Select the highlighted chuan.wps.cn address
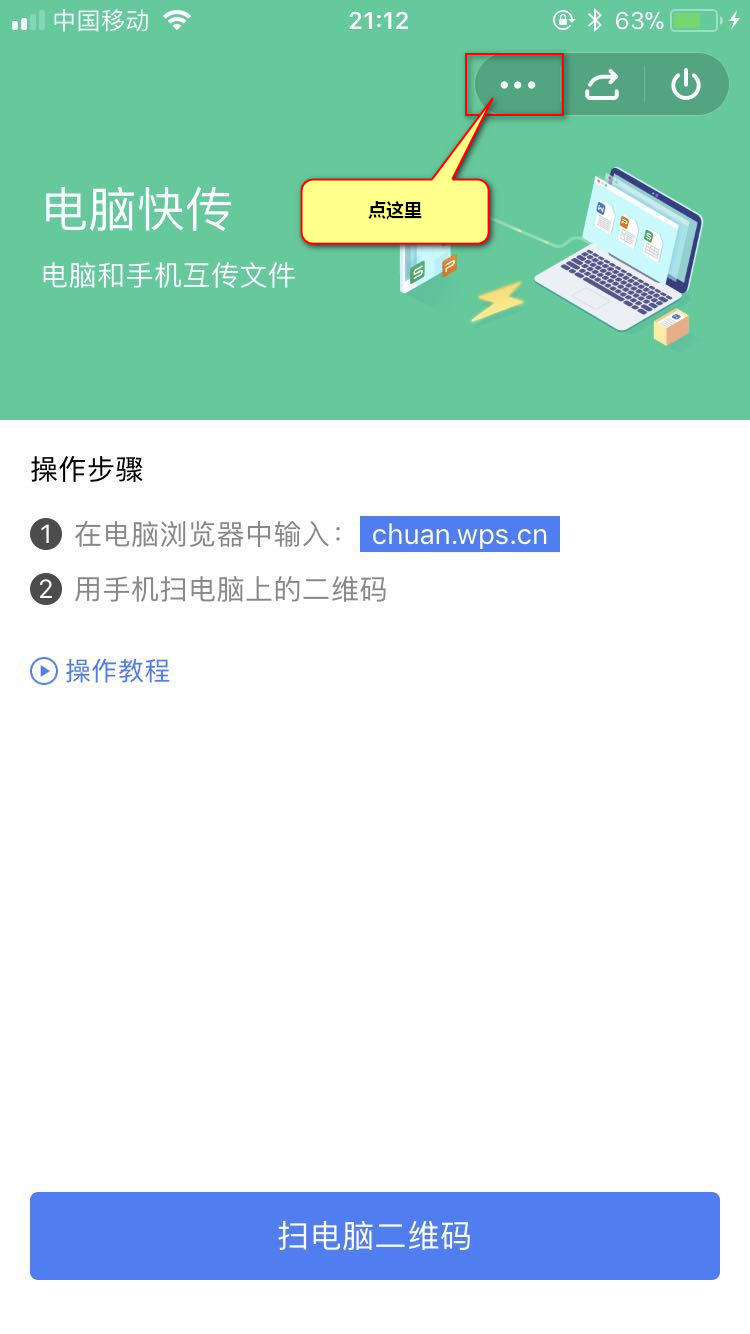Viewport: 750px width, 1334px height. tap(459, 534)
